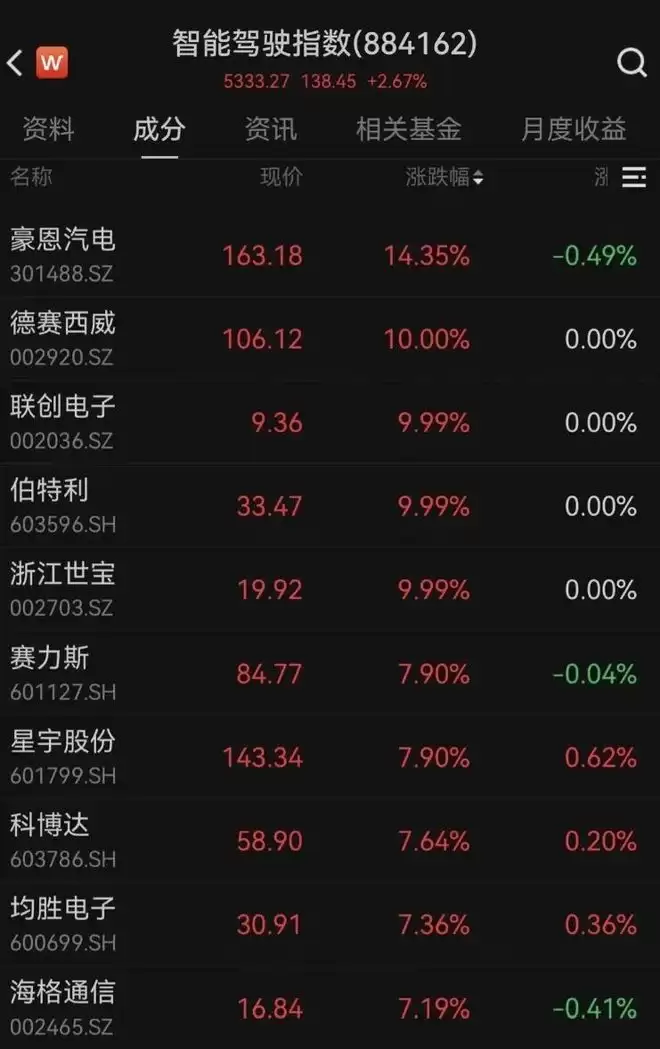Viewport: 660px width, 1049px height.
Task: Open 豪恩汽电 stock details
Action: [330, 256]
